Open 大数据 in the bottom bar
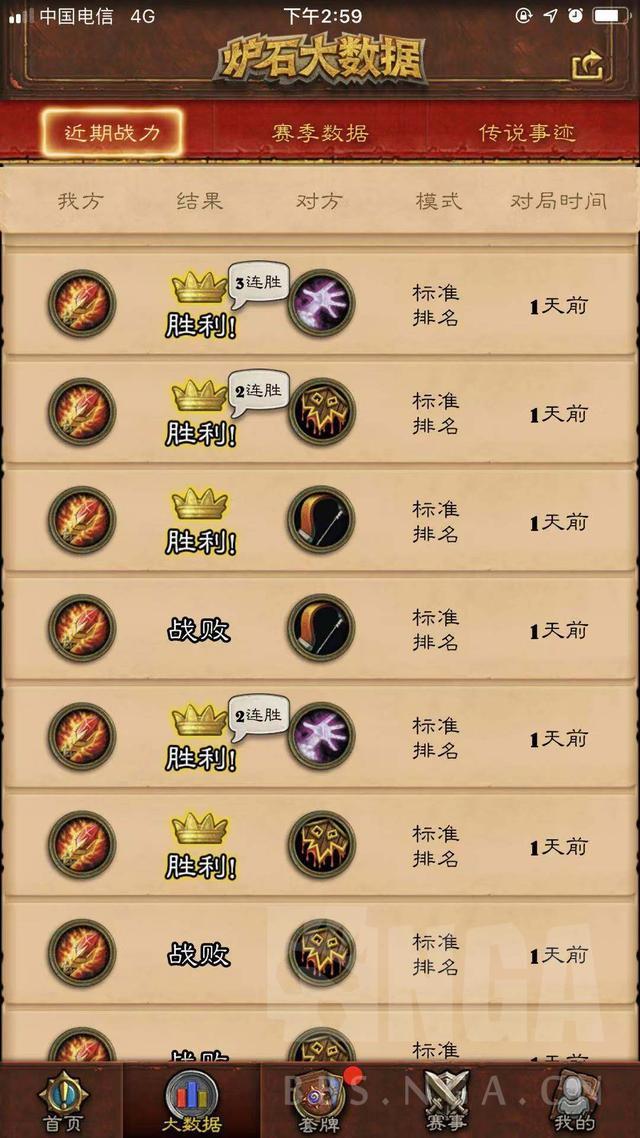 [x=191, y=1100]
